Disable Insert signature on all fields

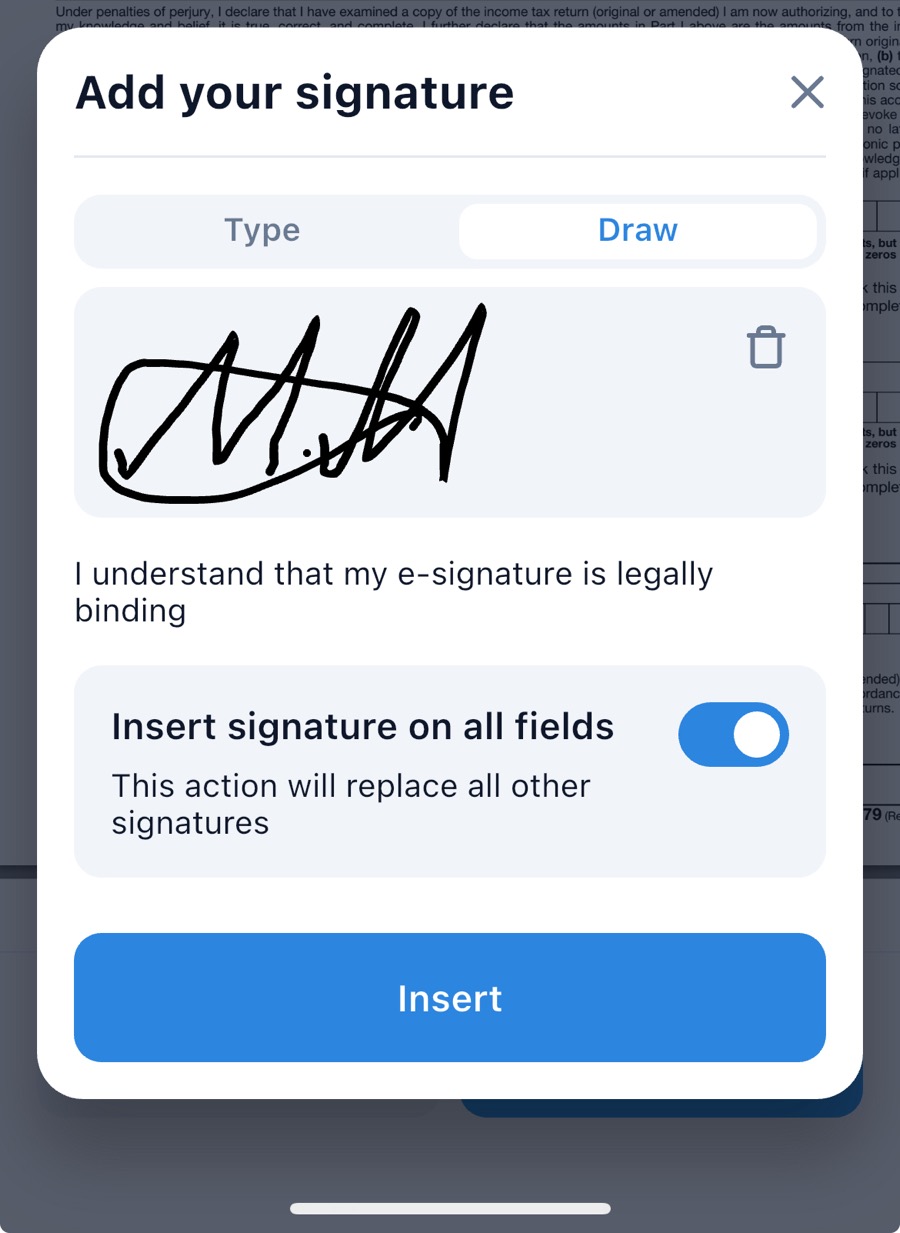733,735
